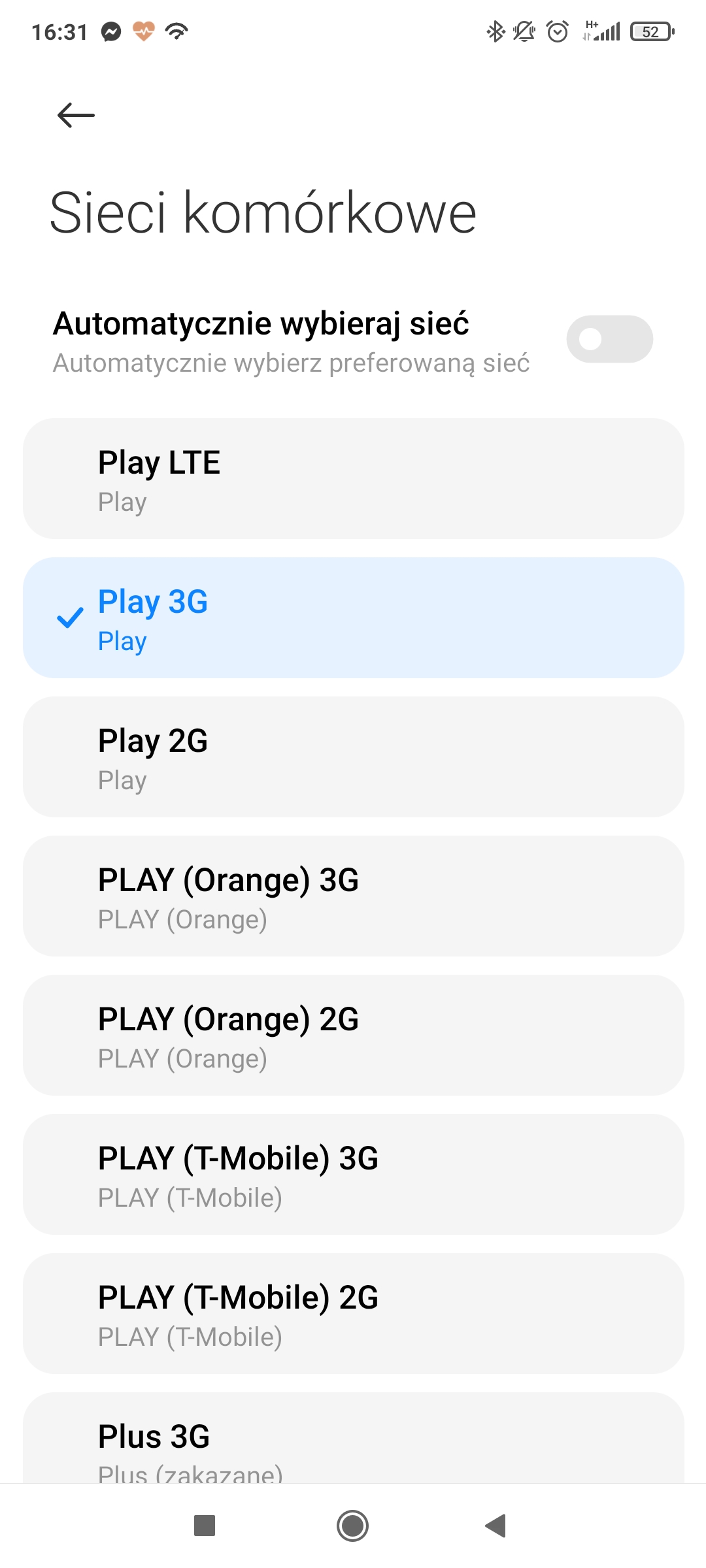
Task: Select PLAY (Orange) 2G network
Action: tap(353, 1036)
